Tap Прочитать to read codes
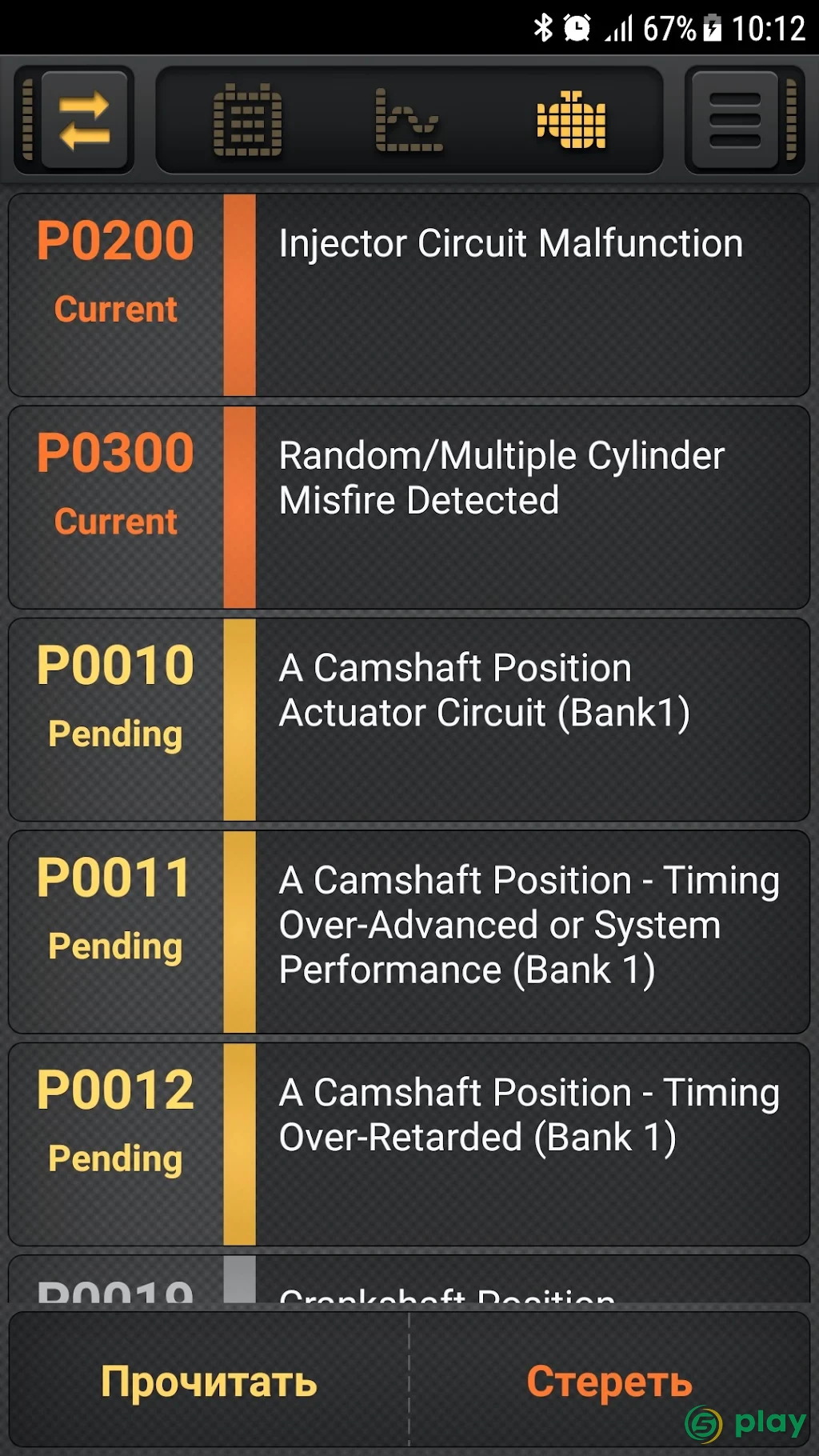The image size is (819, 1456). pyautogui.click(x=209, y=1381)
